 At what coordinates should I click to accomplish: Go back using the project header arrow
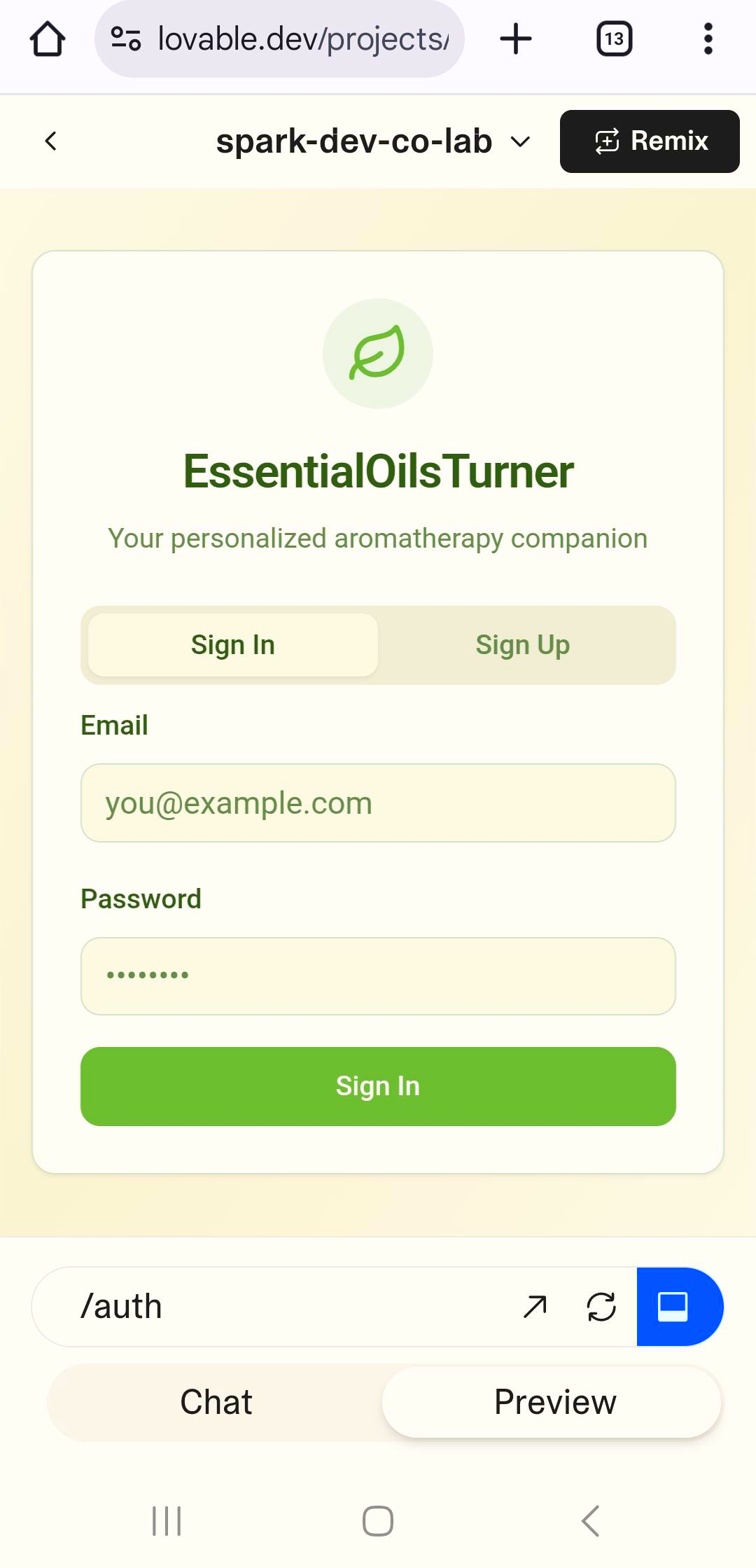point(50,141)
